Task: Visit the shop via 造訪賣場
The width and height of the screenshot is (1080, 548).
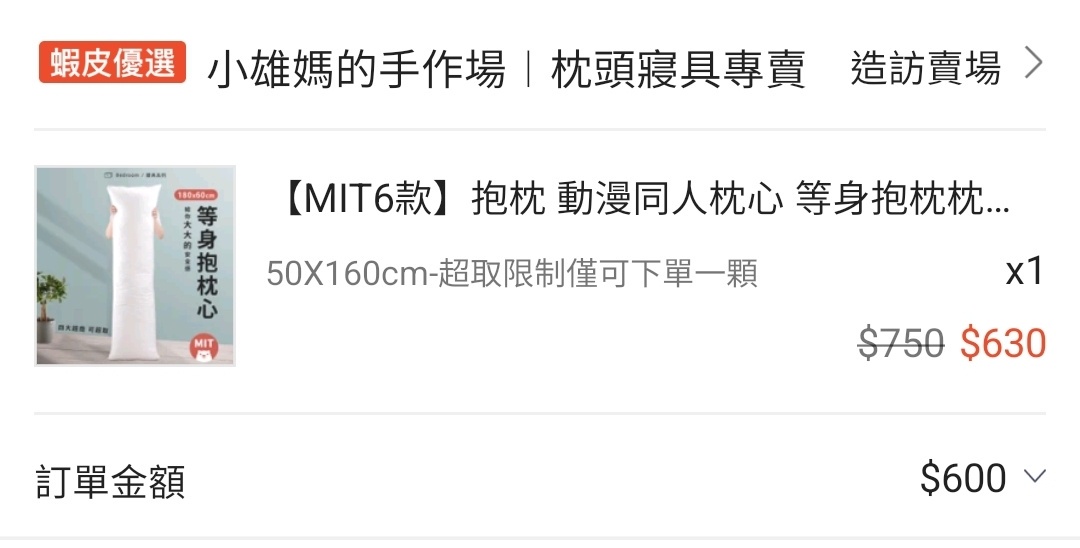Action: [x=944, y=68]
